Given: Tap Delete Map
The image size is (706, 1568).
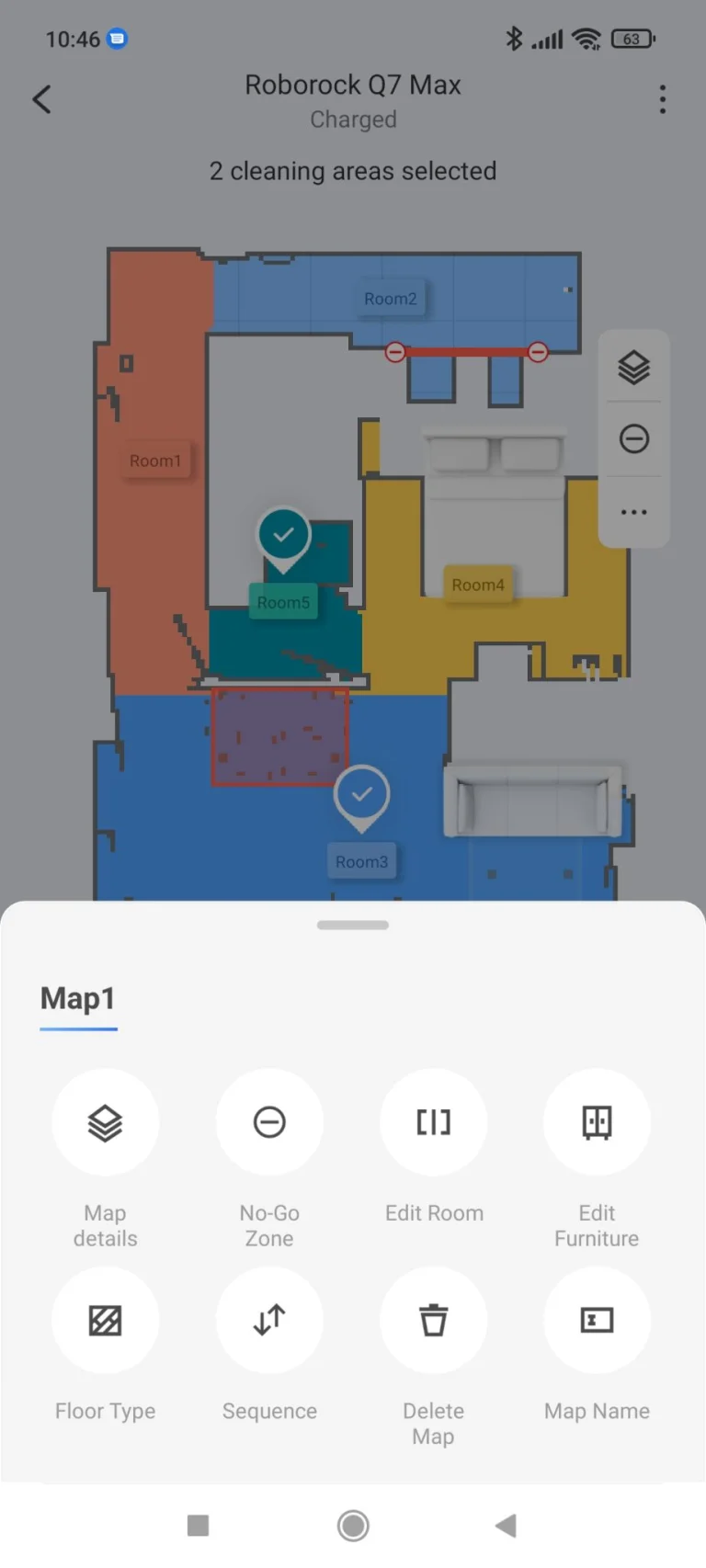Looking at the screenshot, I should (433, 1321).
